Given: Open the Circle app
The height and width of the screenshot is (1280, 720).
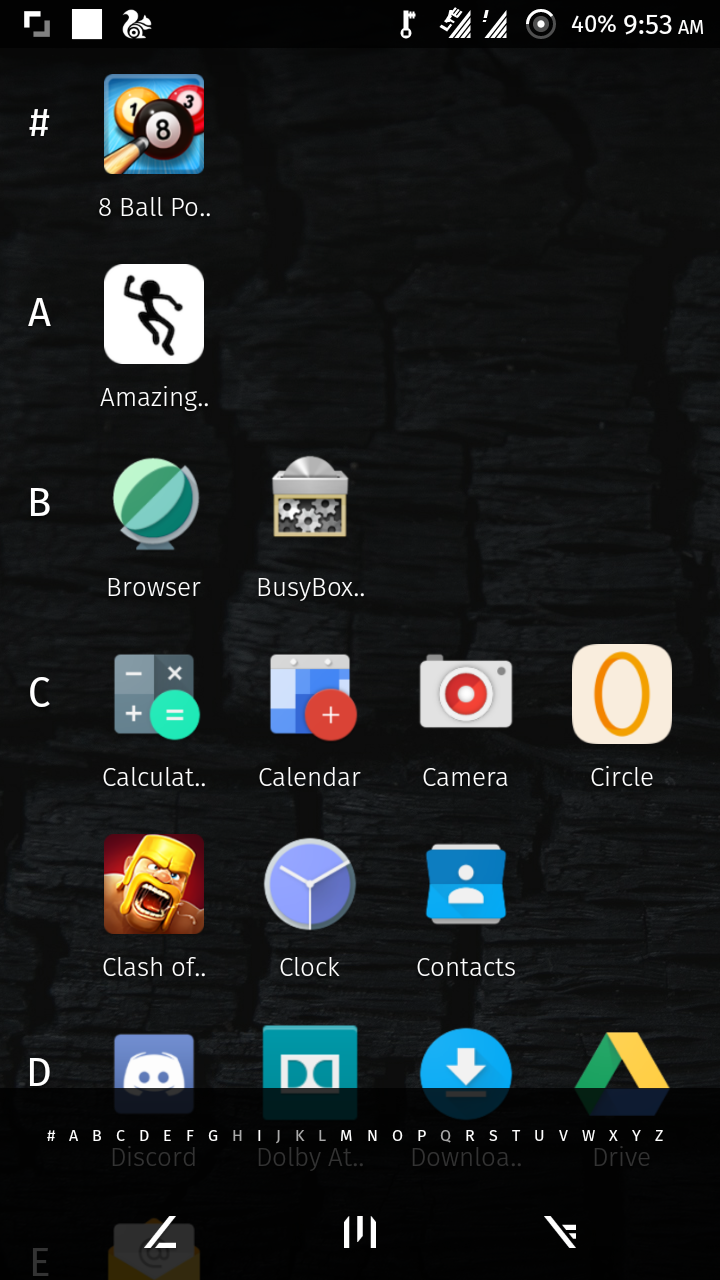Looking at the screenshot, I should click(x=621, y=694).
